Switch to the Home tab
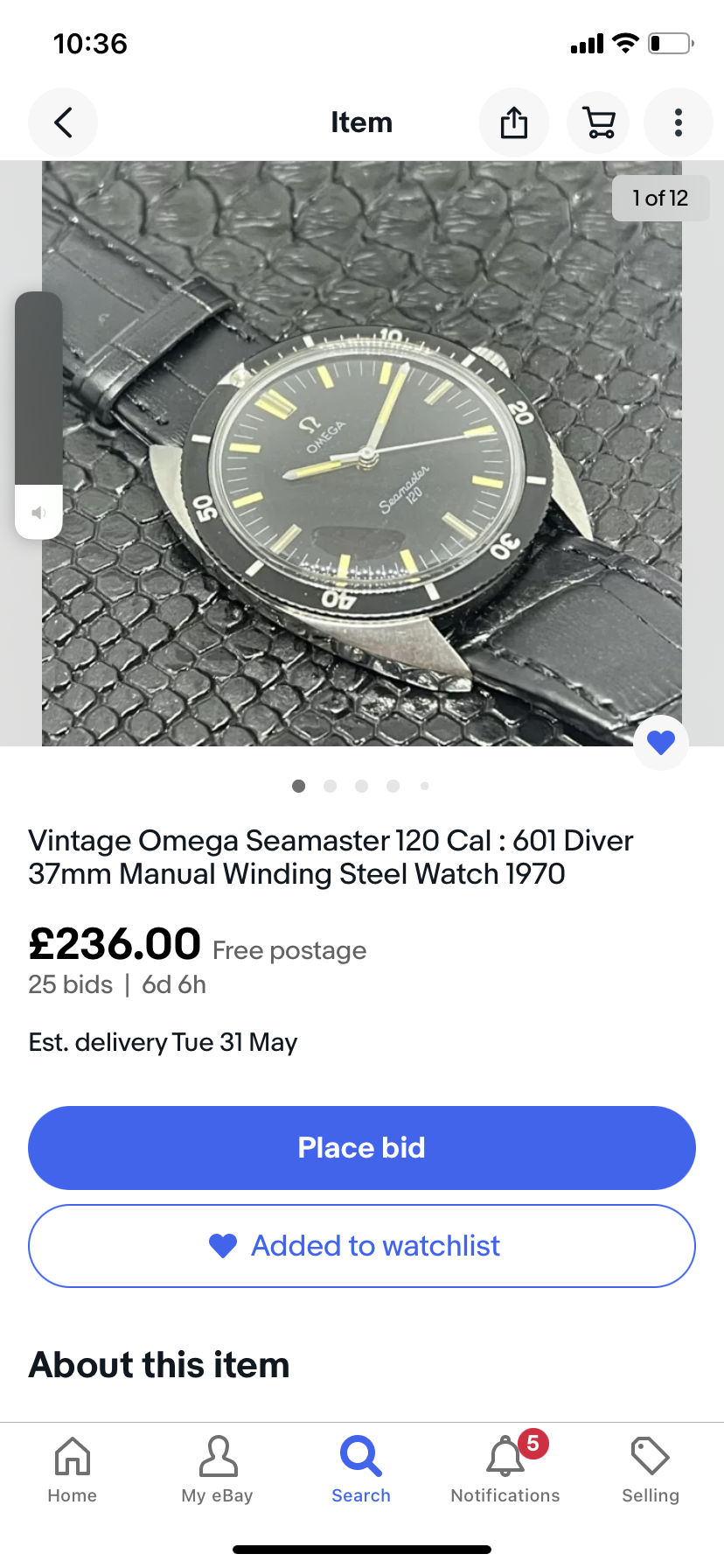This screenshot has height=1568, width=724. pyautogui.click(x=73, y=1470)
